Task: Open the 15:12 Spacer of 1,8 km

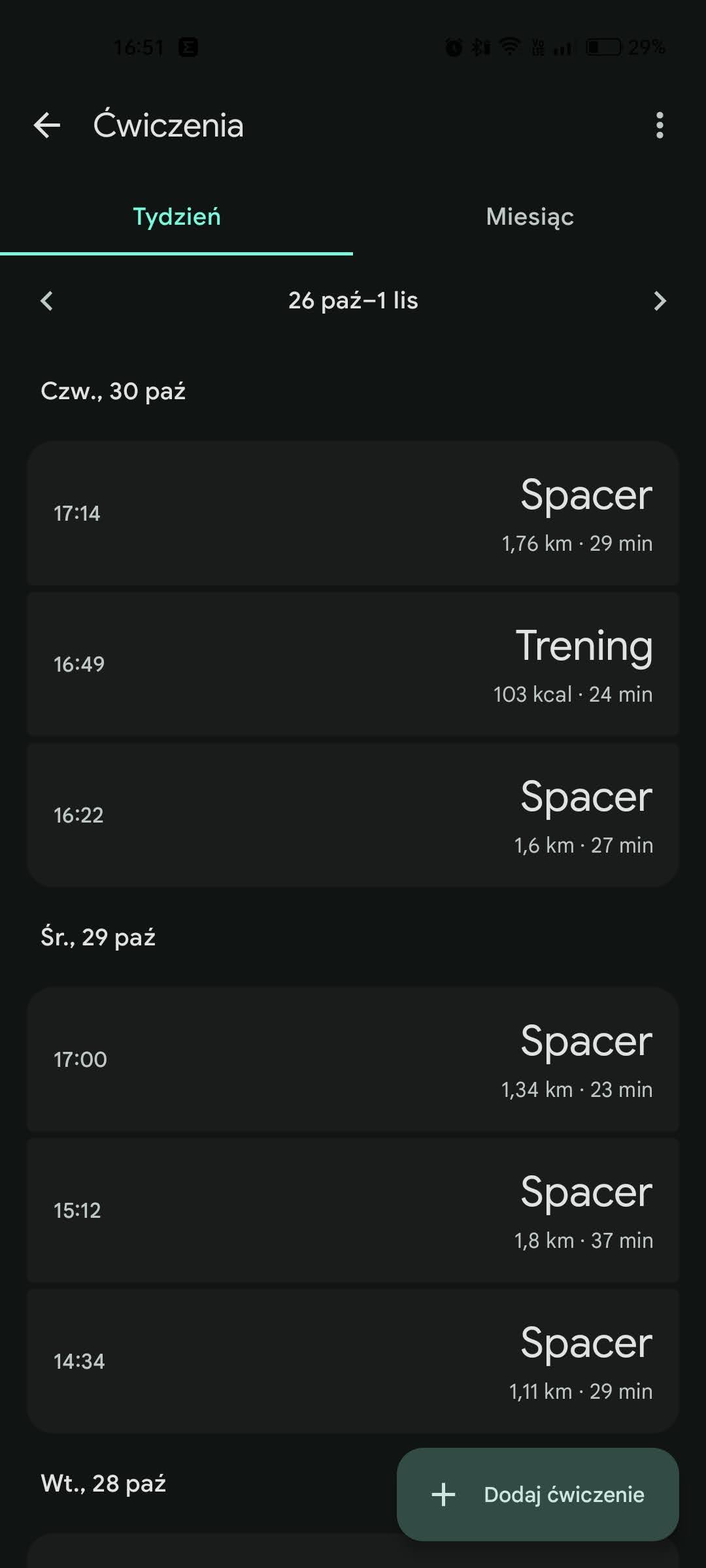Action: 353,1211
